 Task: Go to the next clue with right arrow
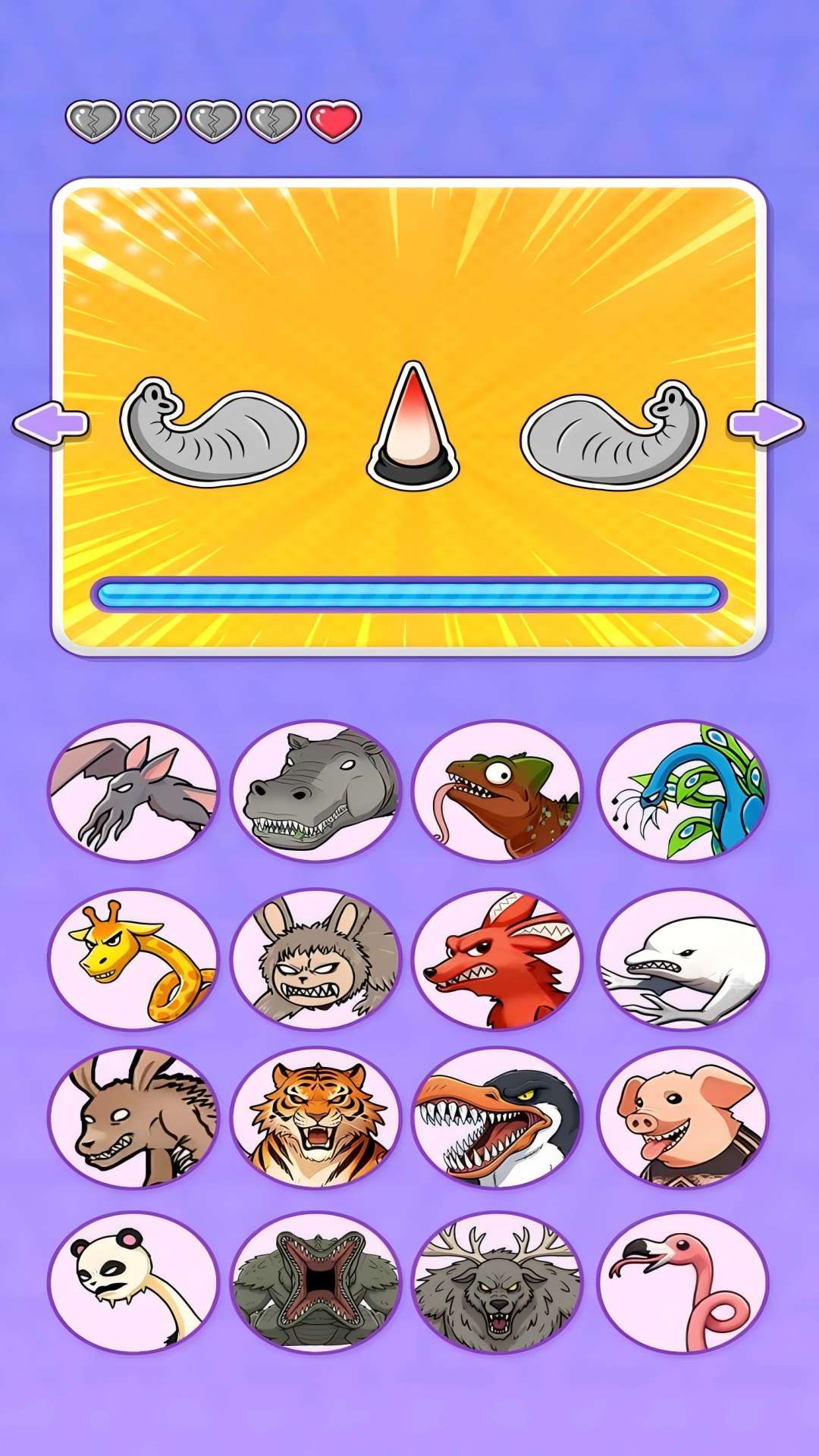(766, 422)
